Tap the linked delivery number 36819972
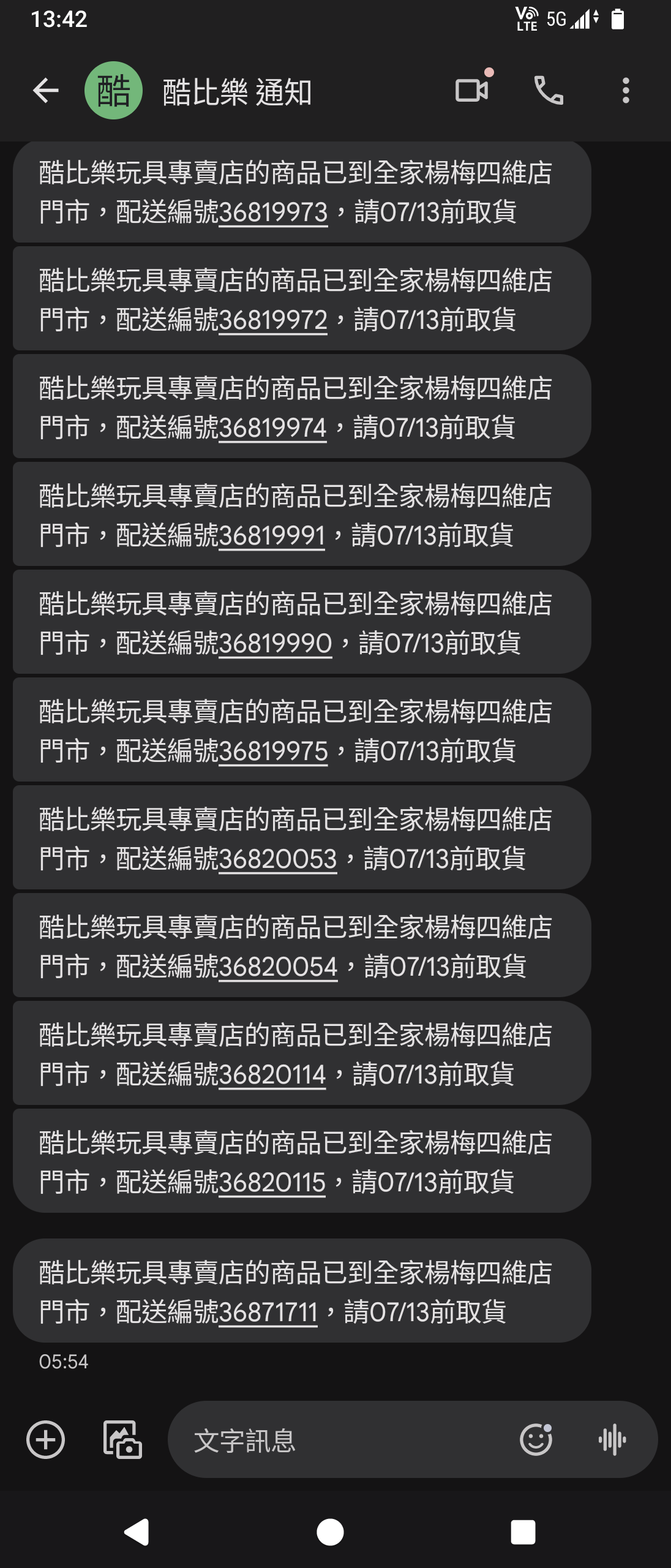Image resolution: width=671 pixels, height=1568 pixels. [x=273, y=320]
